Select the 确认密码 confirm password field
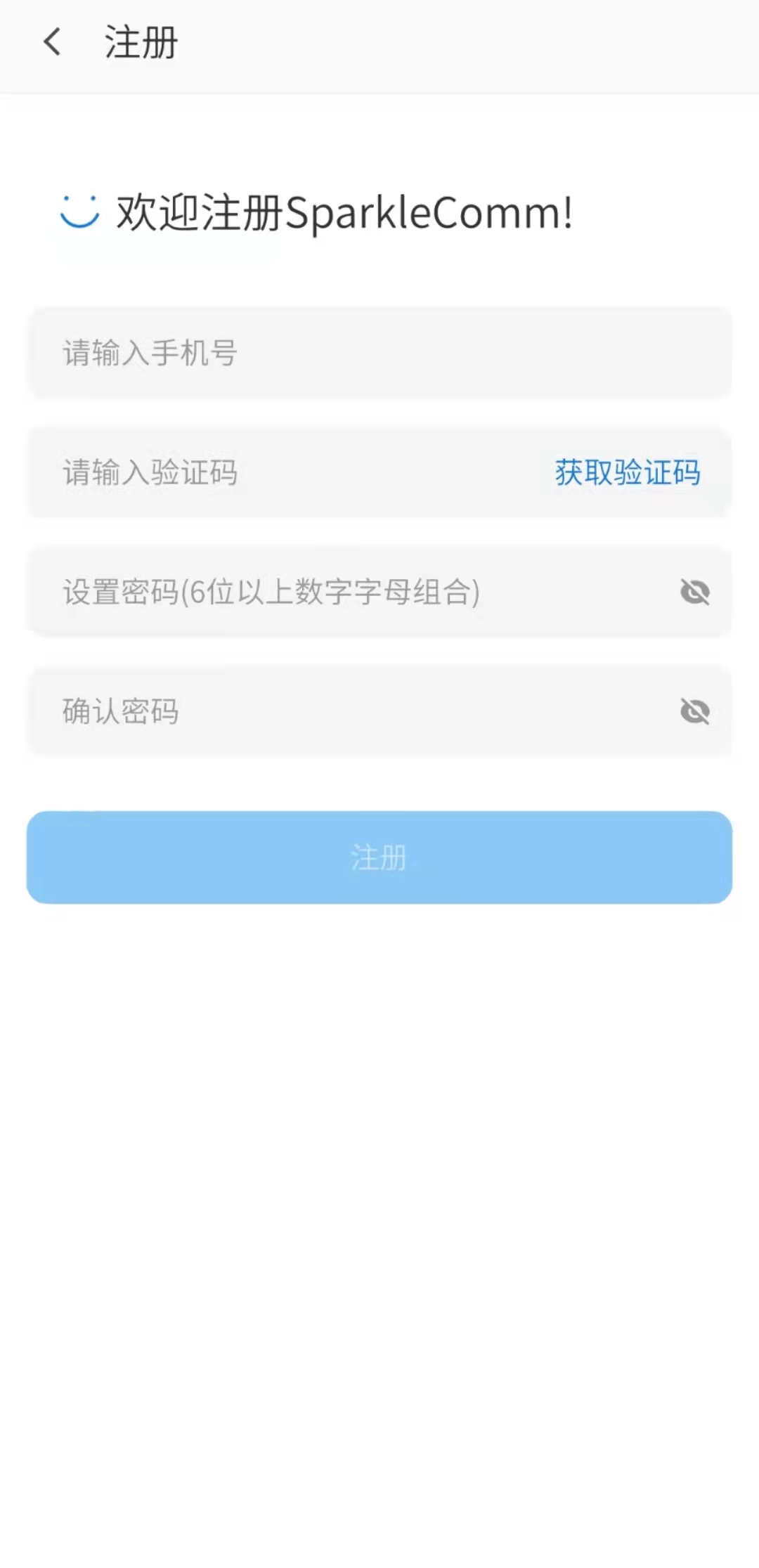 click(x=337, y=711)
